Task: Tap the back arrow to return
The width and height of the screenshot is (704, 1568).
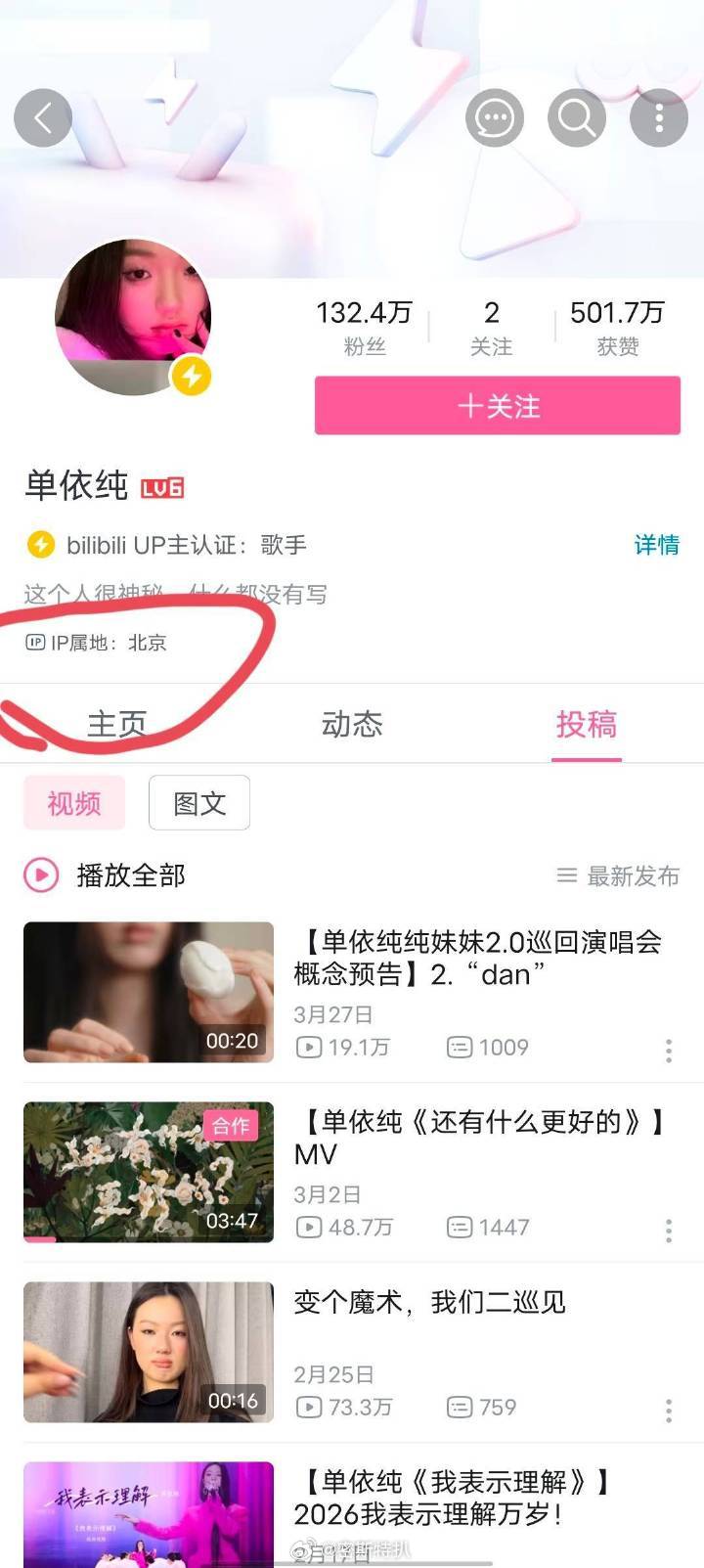Action: tap(43, 116)
